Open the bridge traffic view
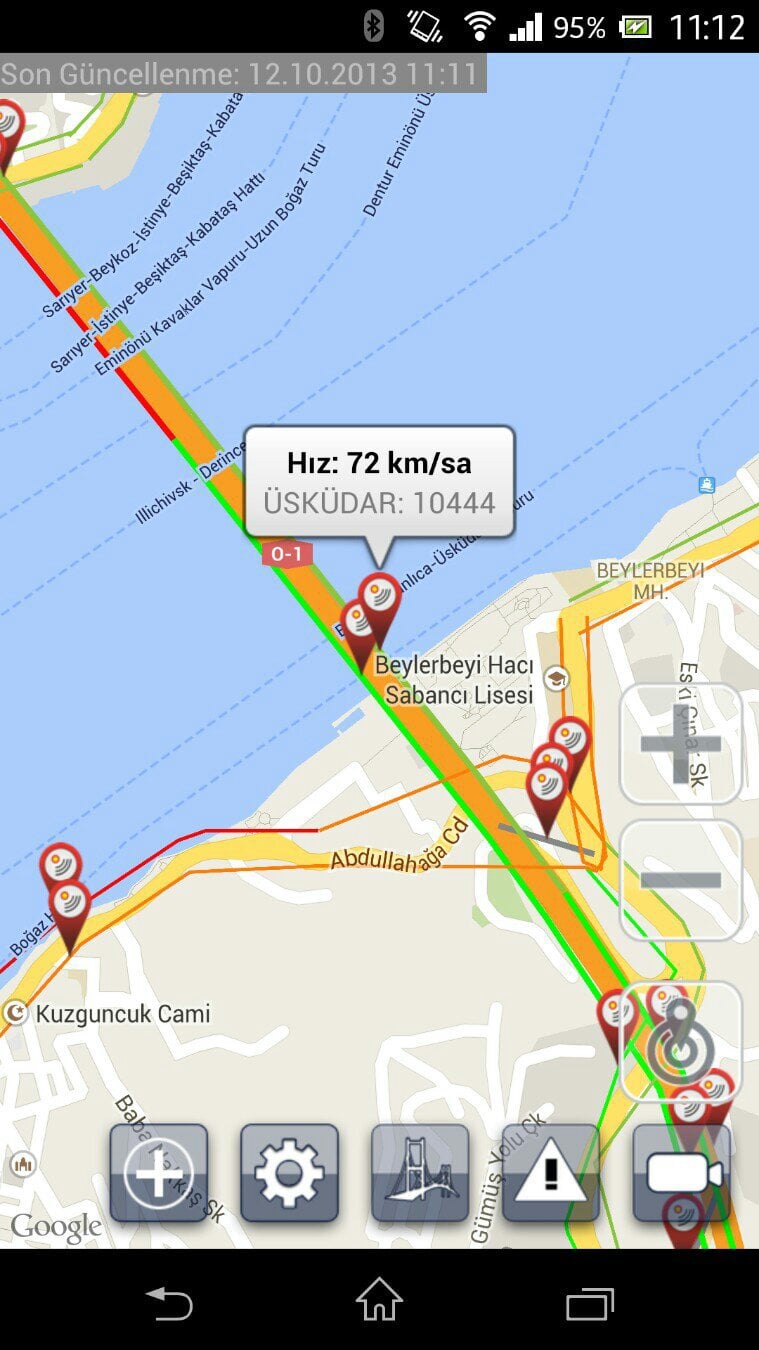The height and width of the screenshot is (1350, 759). (x=420, y=1173)
